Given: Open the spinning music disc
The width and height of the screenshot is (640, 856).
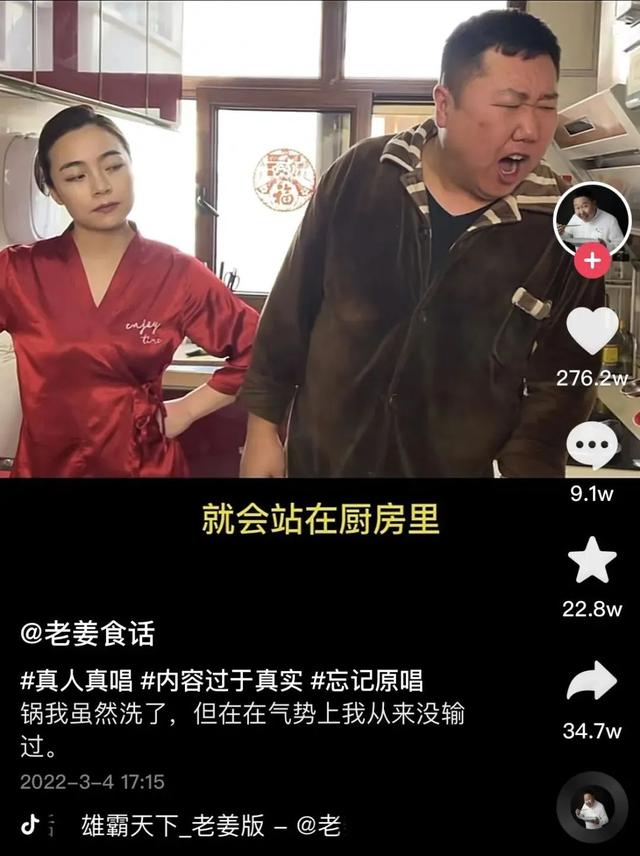Looking at the screenshot, I should 592,807.
